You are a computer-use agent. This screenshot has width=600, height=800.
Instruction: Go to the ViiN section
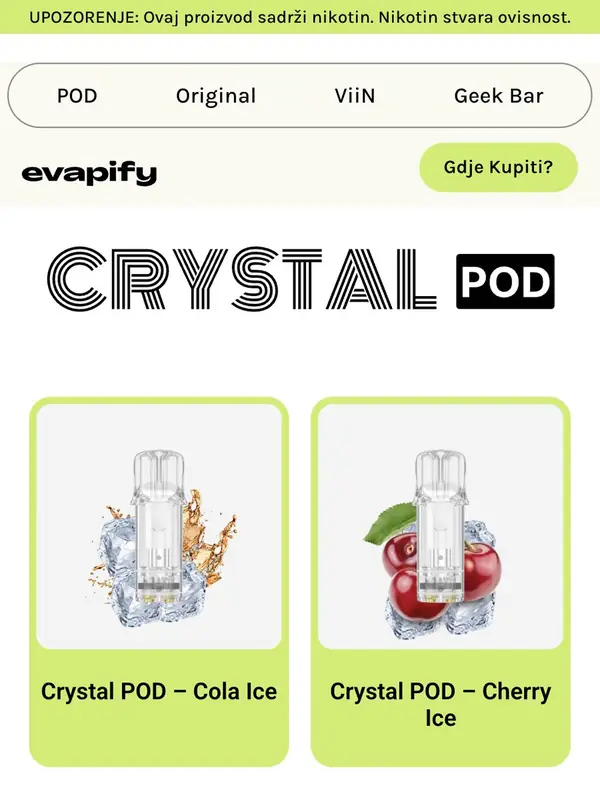tap(355, 96)
